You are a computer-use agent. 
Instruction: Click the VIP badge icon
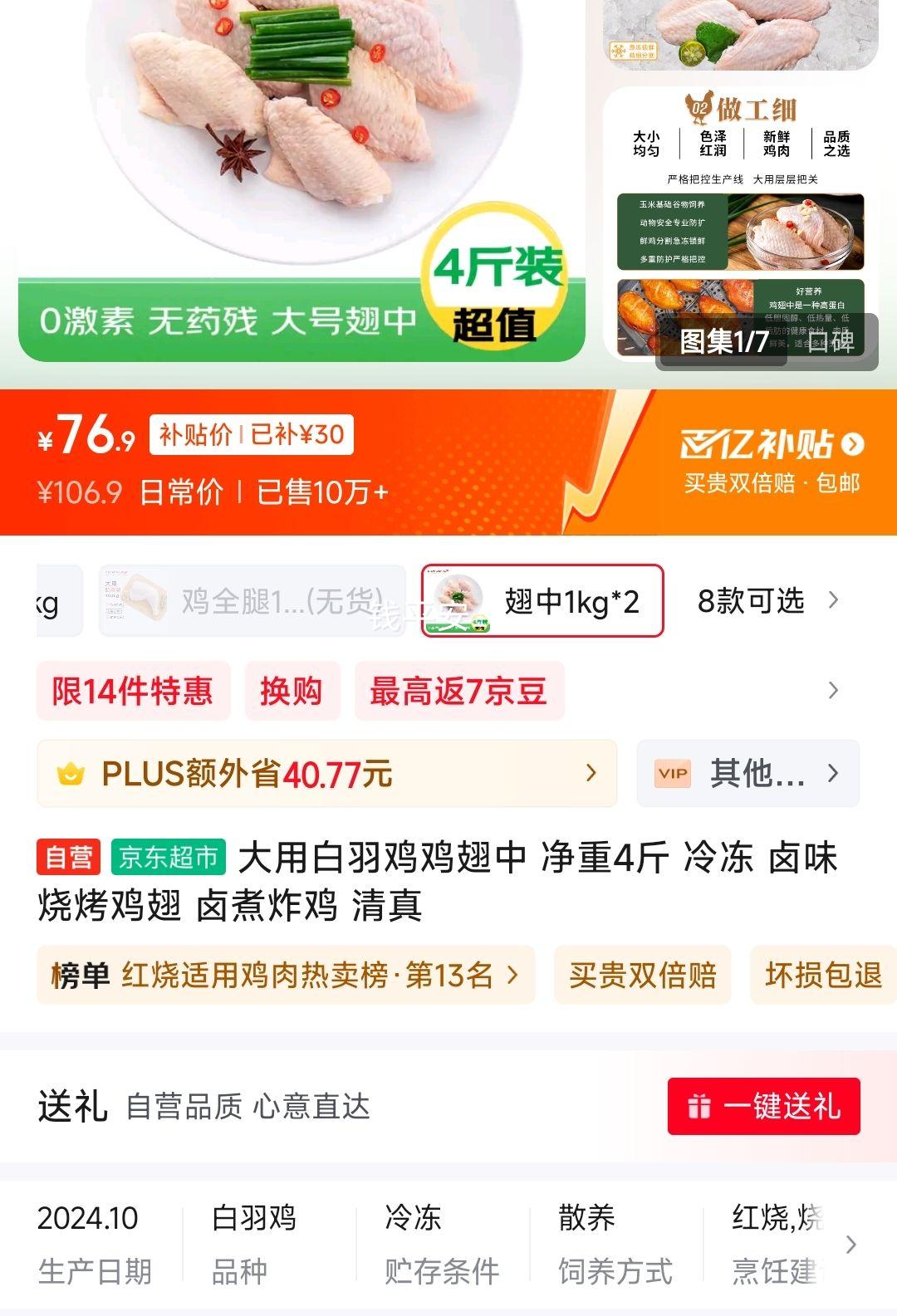[673, 773]
